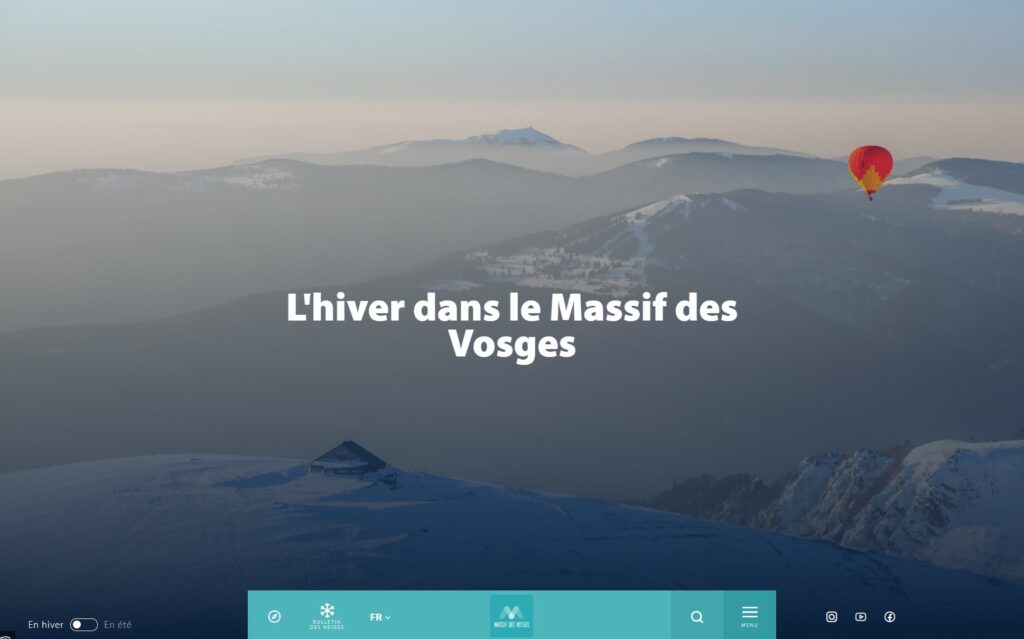Image resolution: width=1024 pixels, height=639 pixels.
Task: Go to the Massif des Vosges home logo
Action: [x=511, y=616]
